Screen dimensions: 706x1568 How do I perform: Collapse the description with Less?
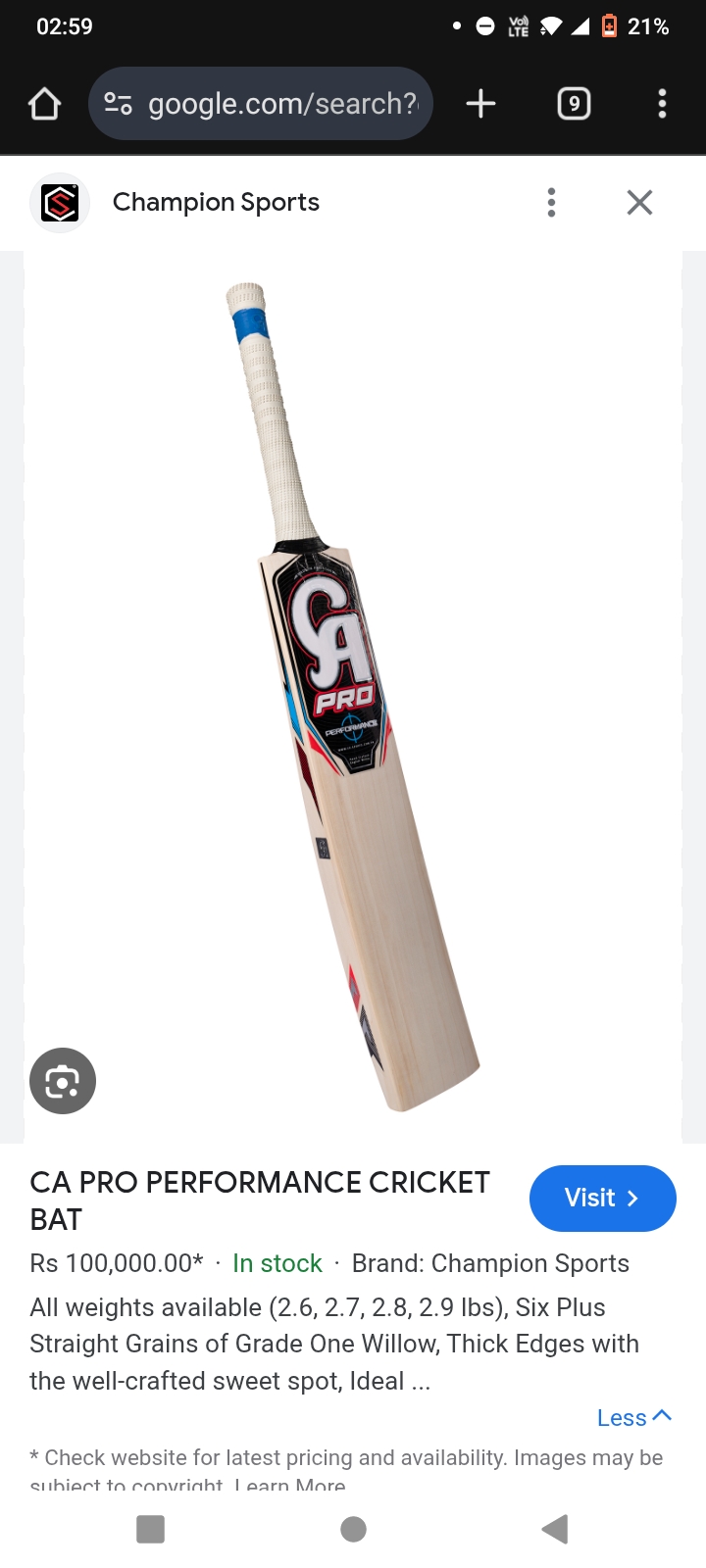634,1417
